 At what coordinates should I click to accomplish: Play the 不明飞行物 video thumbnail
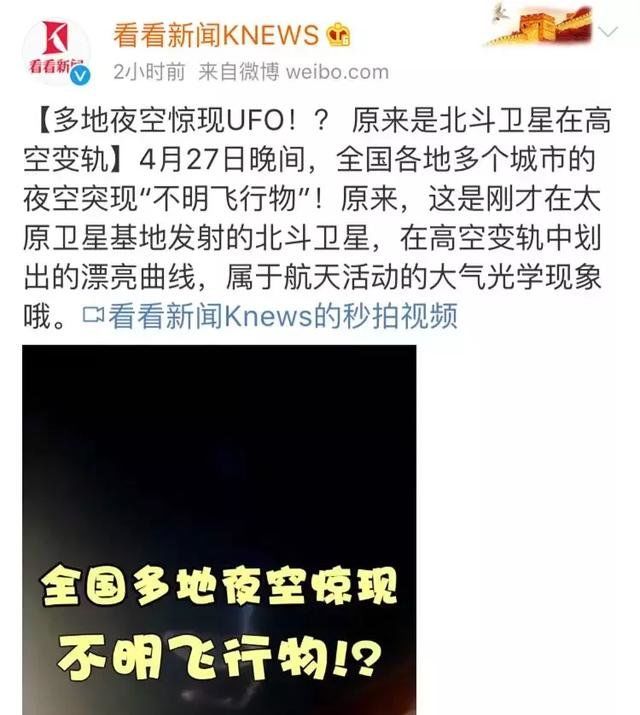pyautogui.click(x=219, y=529)
